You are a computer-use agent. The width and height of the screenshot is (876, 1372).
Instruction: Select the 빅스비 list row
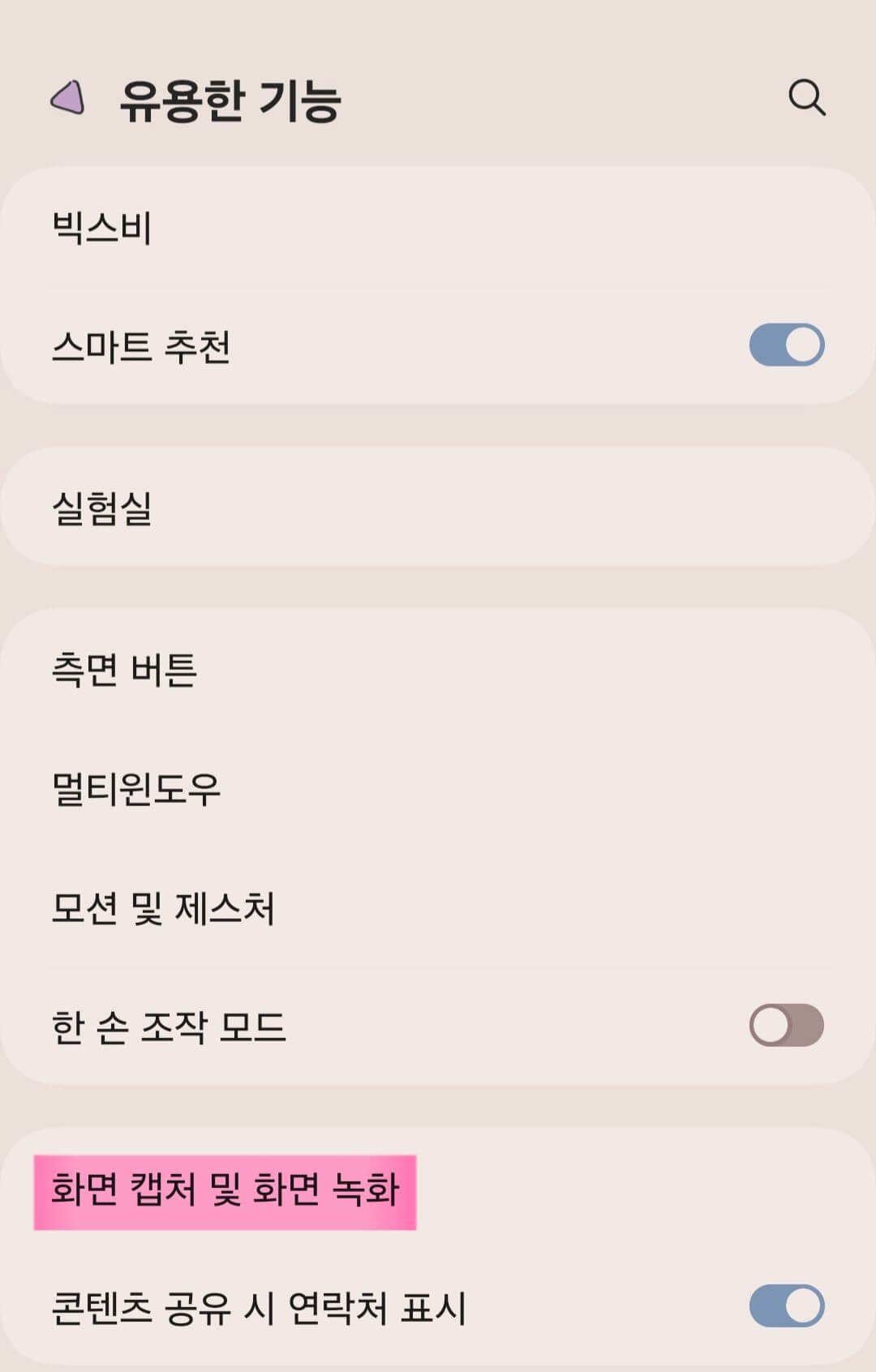[438, 225]
